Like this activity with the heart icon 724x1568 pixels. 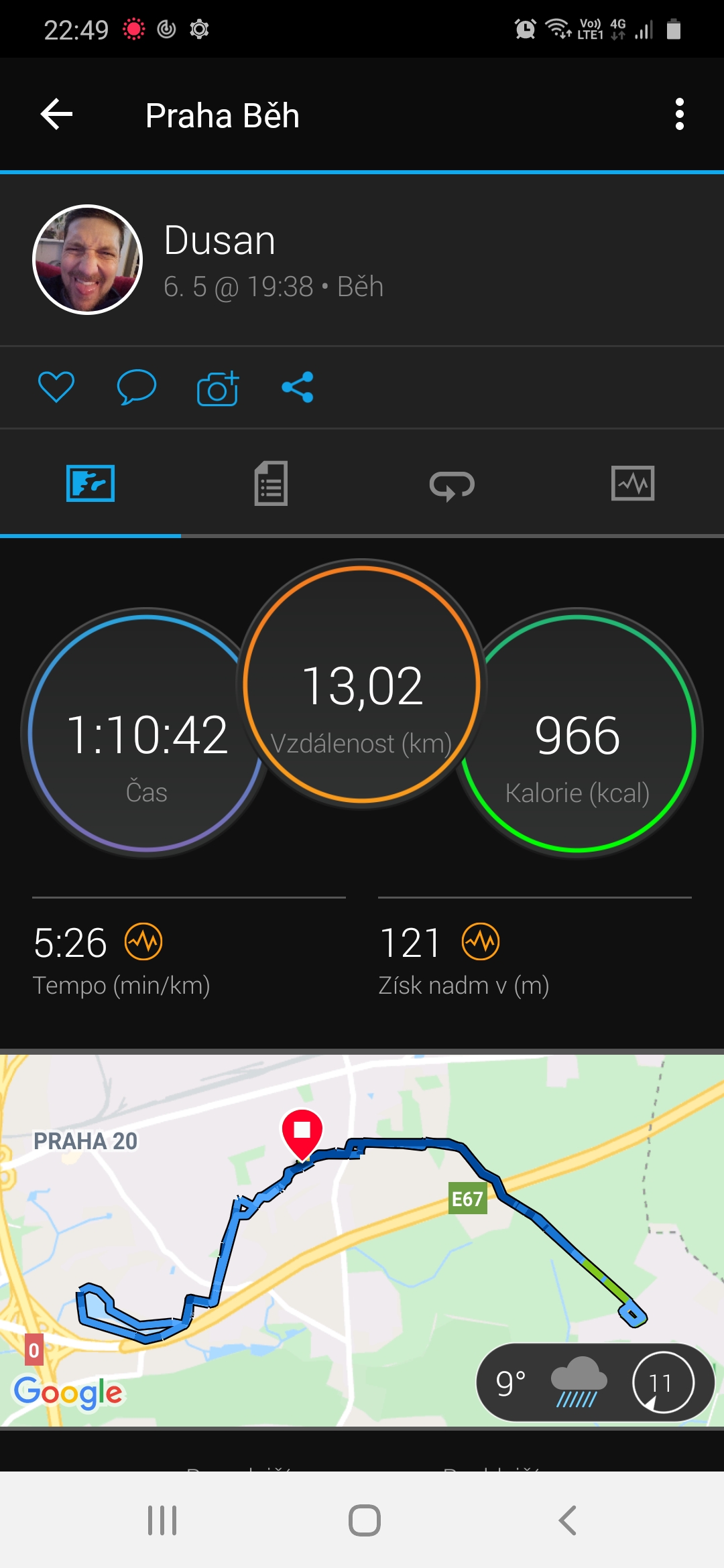[56, 387]
